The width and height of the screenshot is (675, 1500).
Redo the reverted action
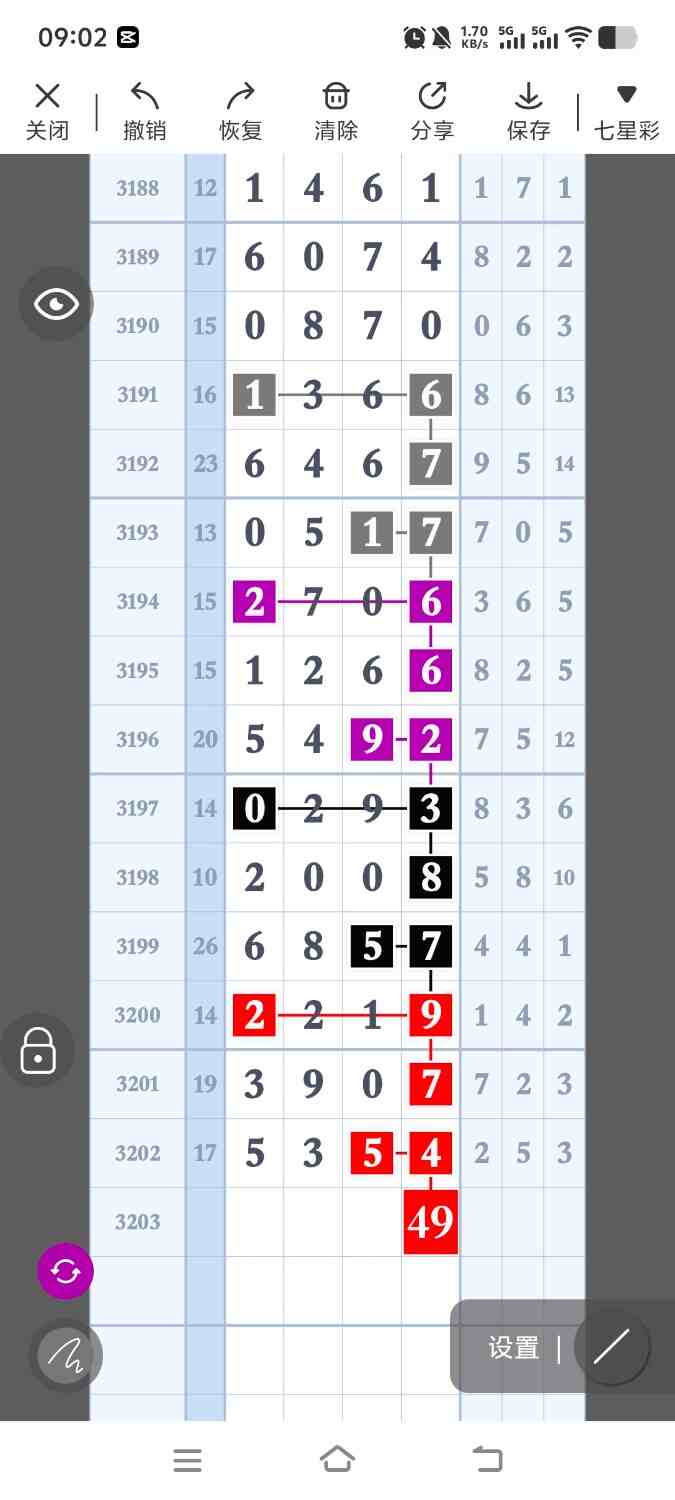pyautogui.click(x=240, y=111)
